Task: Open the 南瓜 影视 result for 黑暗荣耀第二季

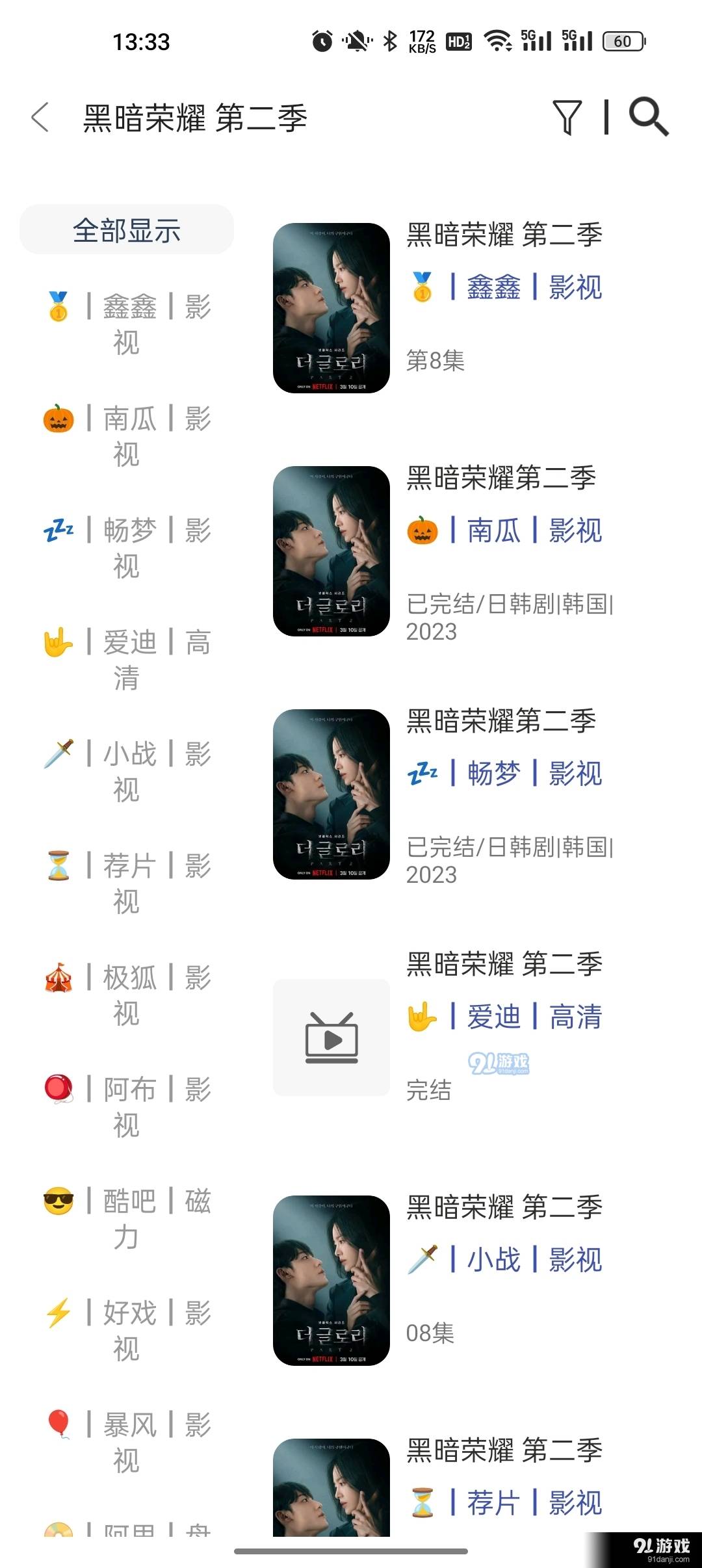Action: pyautogui.click(x=455, y=551)
